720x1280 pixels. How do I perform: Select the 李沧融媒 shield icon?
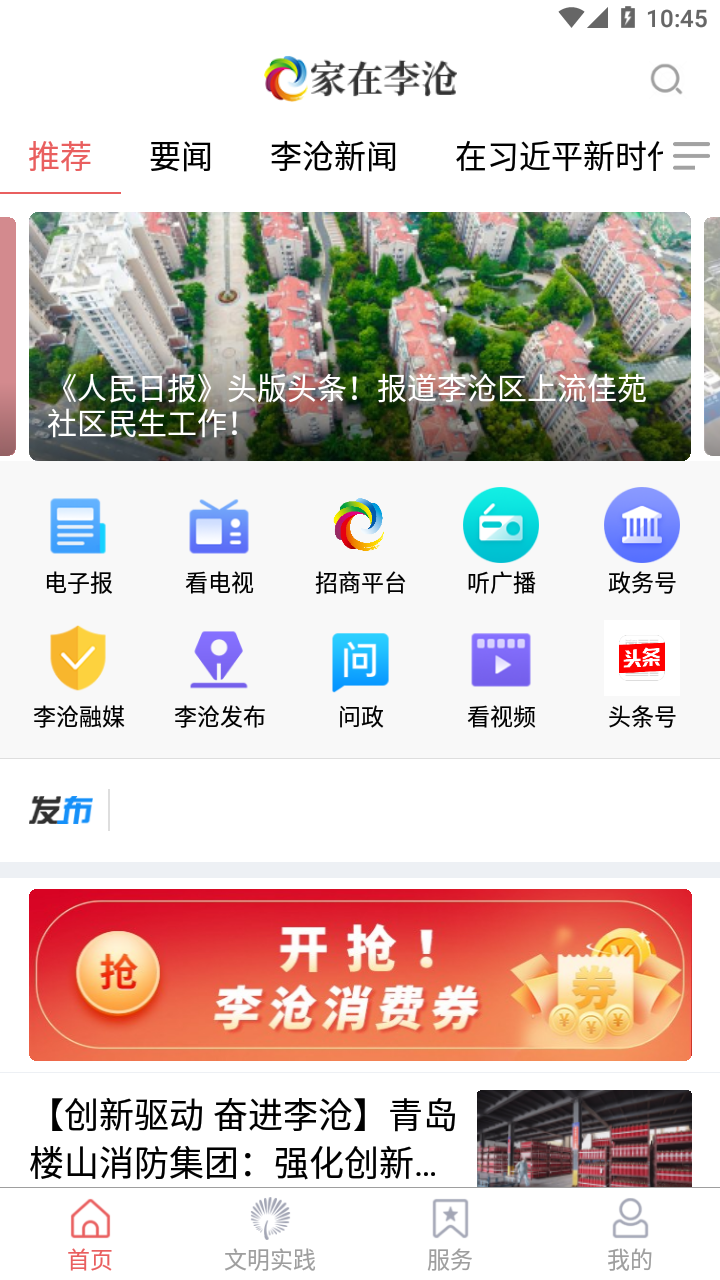coord(78,675)
